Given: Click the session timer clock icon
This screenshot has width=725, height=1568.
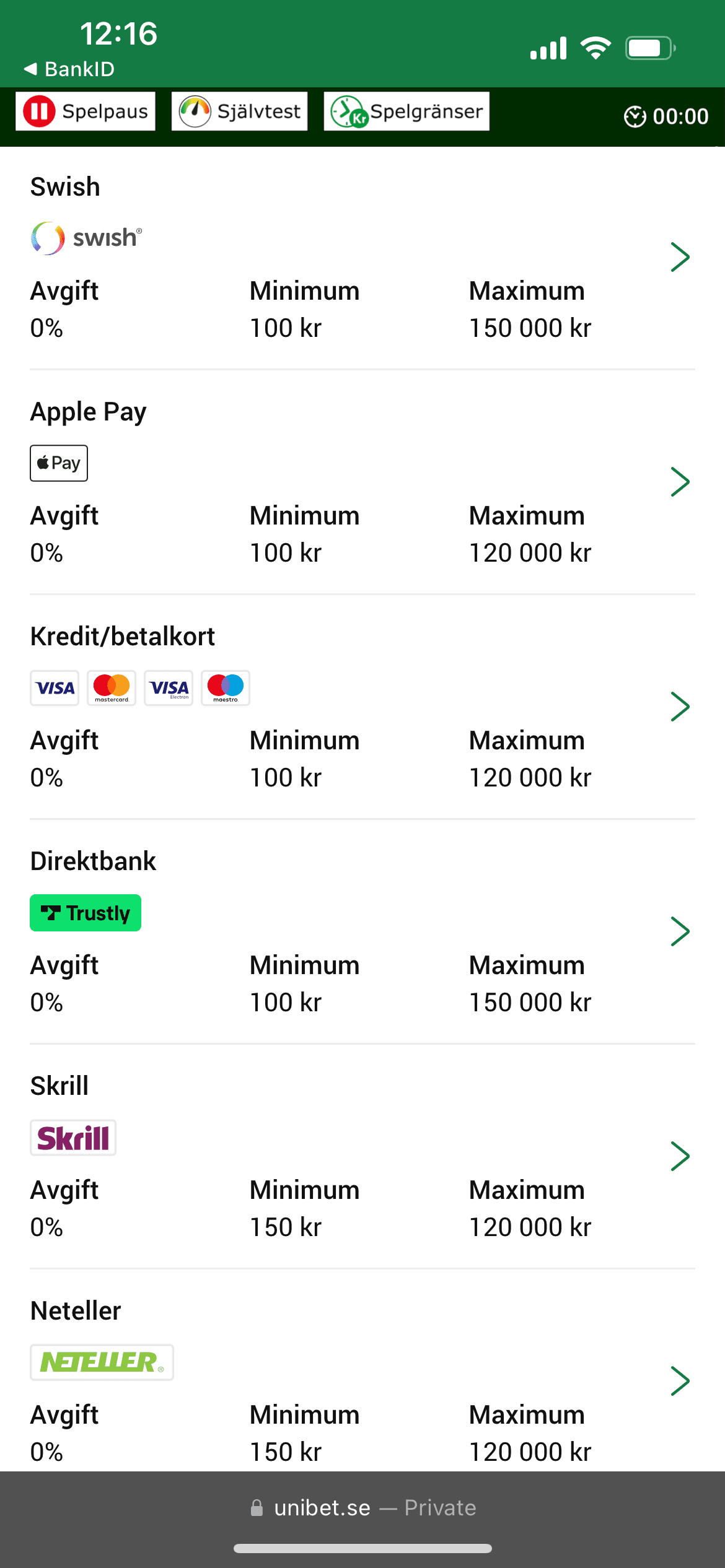Looking at the screenshot, I should (x=635, y=115).
